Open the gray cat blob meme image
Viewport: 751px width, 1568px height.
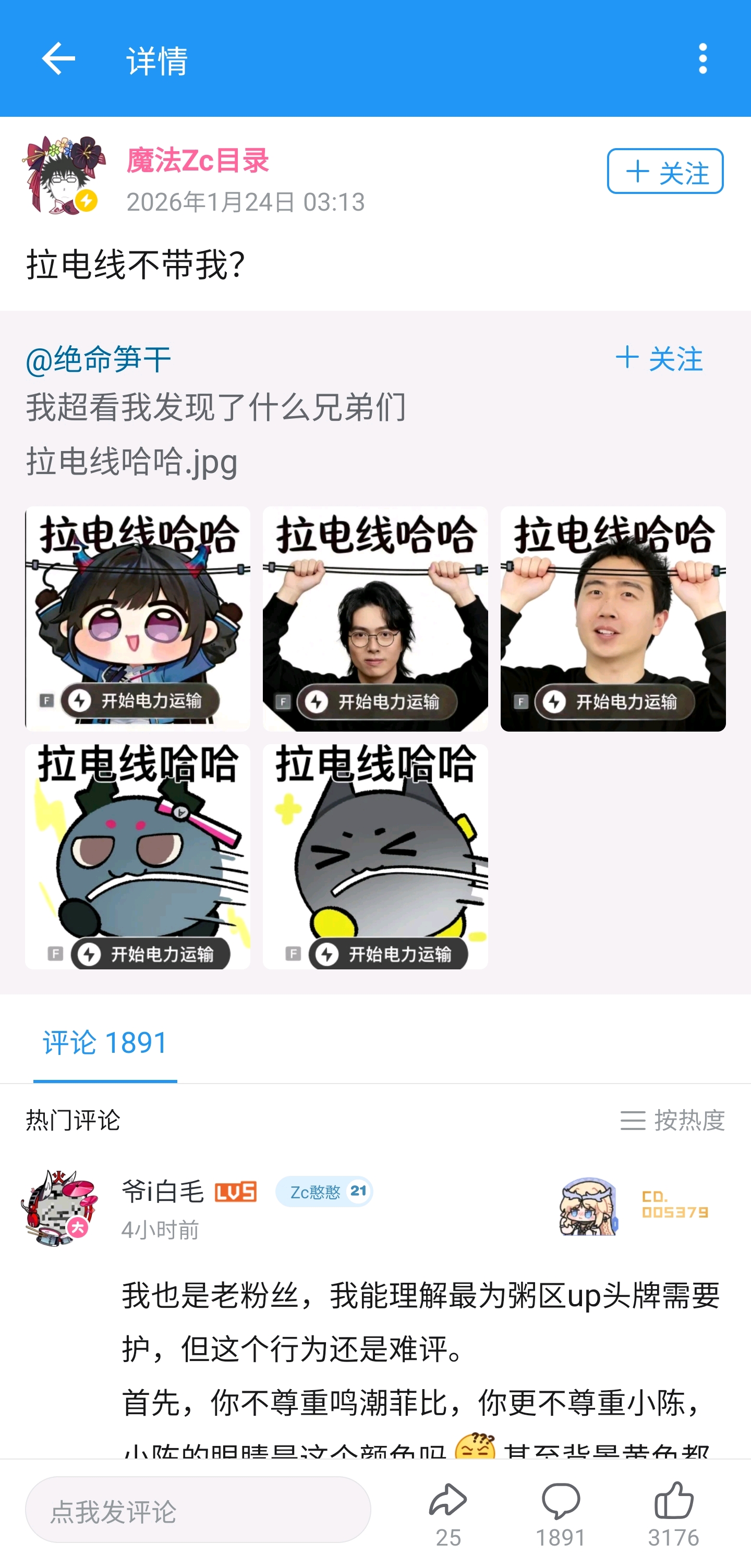(x=375, y=856)
